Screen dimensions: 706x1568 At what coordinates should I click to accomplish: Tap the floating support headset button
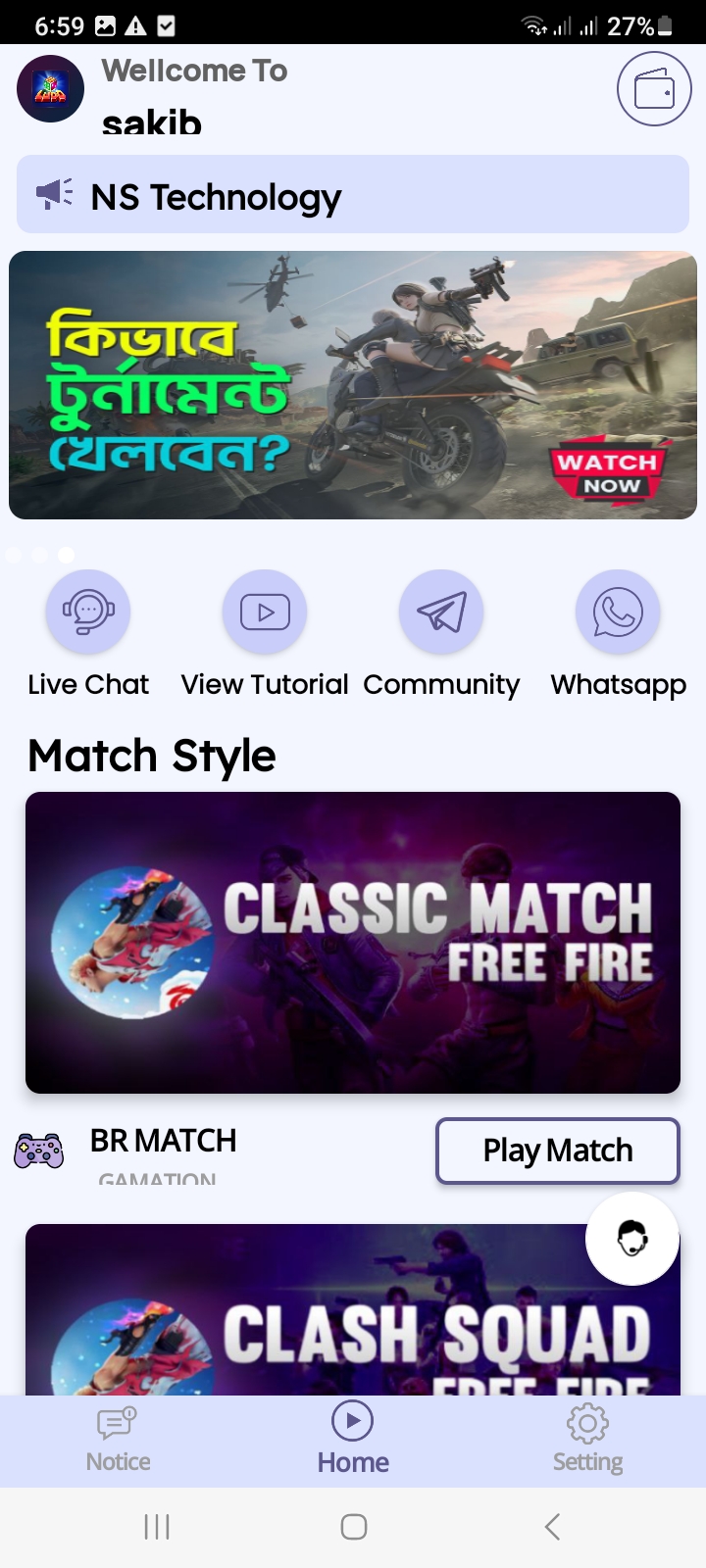[x=632, y=1239]
